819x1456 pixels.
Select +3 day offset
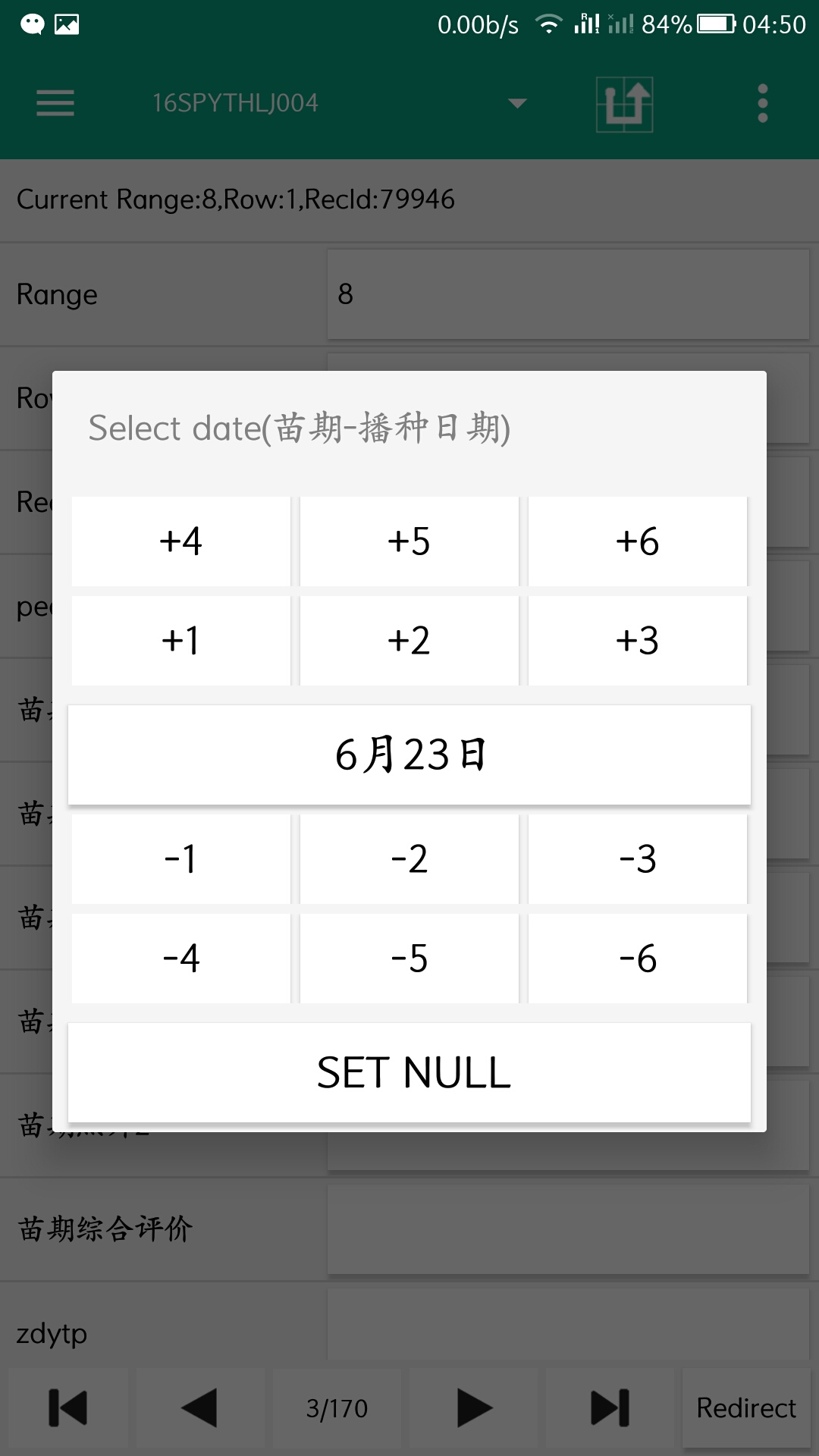click(x=638, y=641)
